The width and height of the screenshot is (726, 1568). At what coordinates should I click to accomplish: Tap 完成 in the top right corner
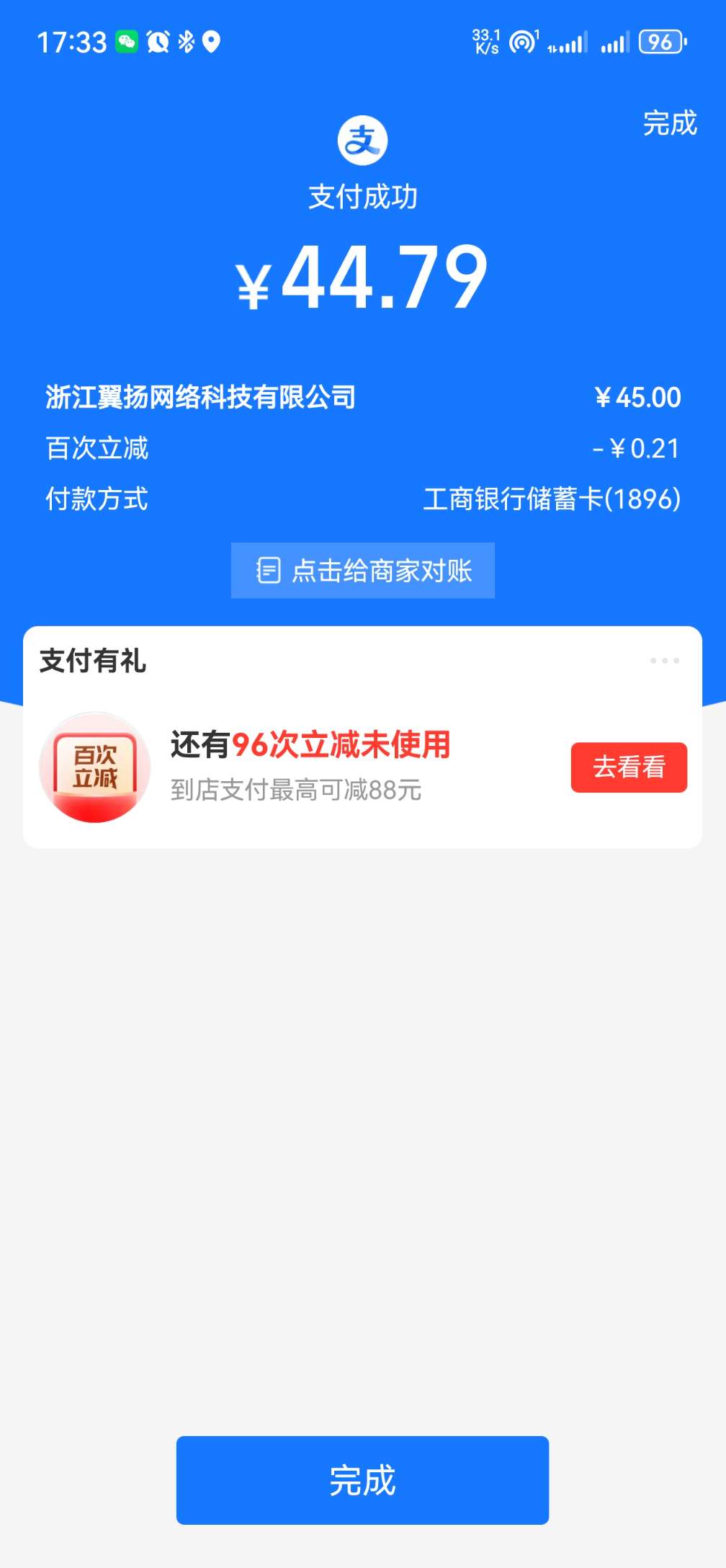(670, 123)
